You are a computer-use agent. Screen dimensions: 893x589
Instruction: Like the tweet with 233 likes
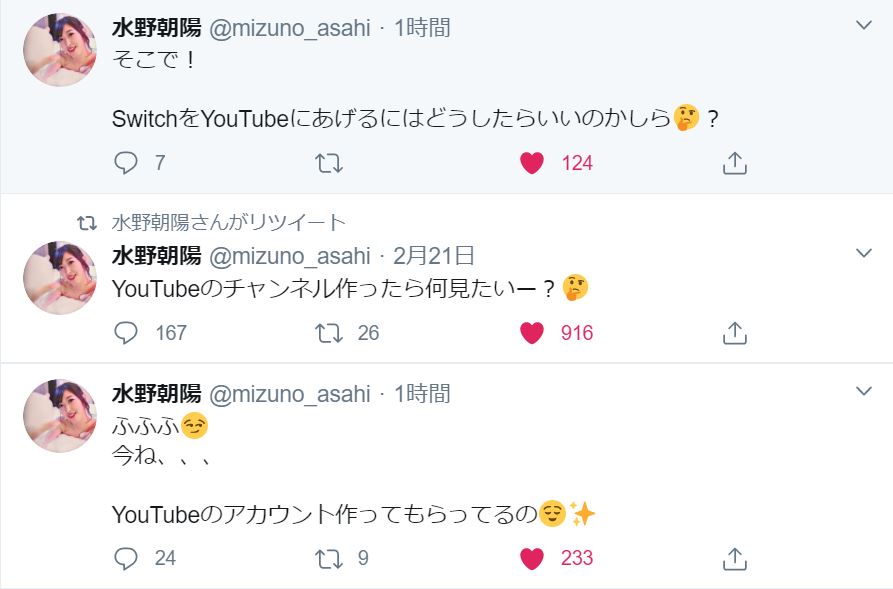[x=533, y=558]
